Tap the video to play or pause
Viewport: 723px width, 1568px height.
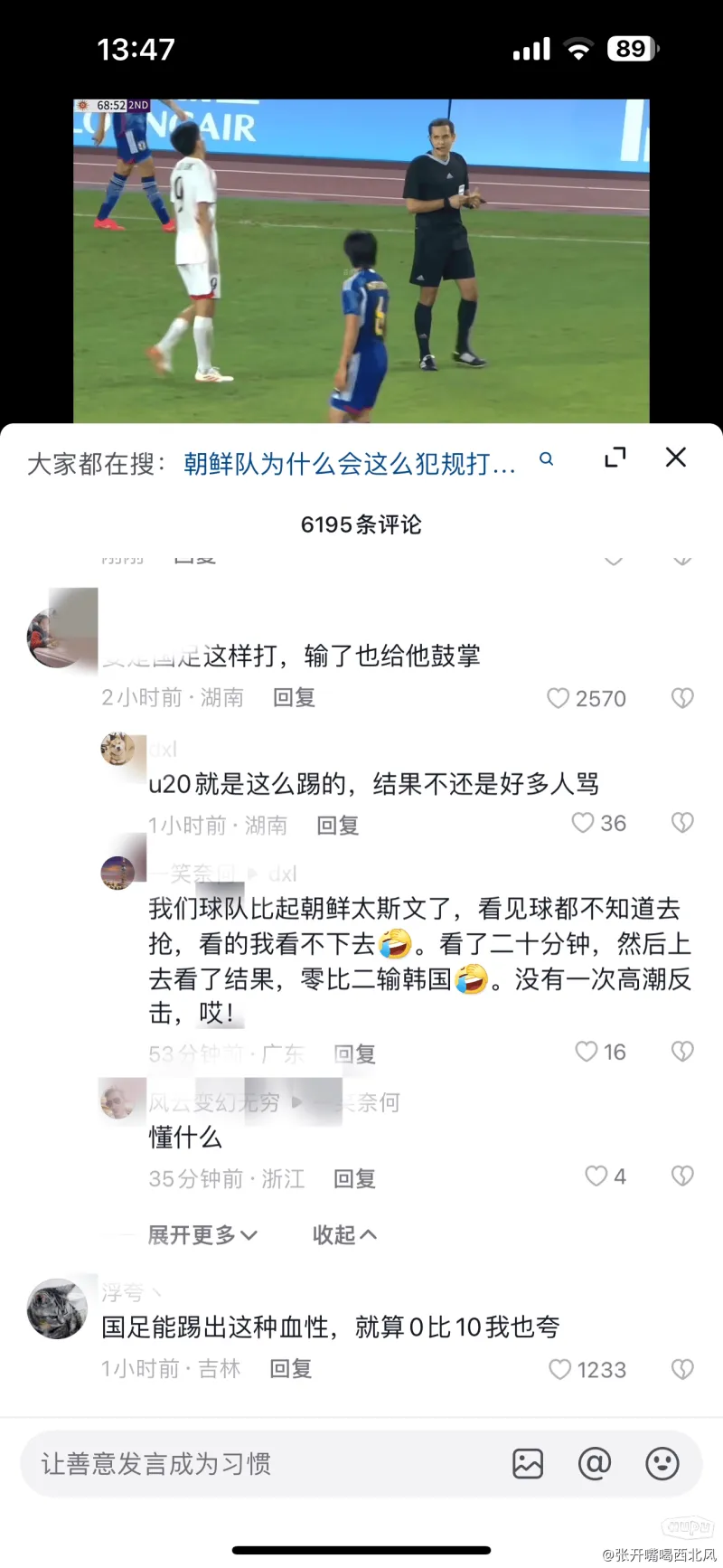click(361, 260)
